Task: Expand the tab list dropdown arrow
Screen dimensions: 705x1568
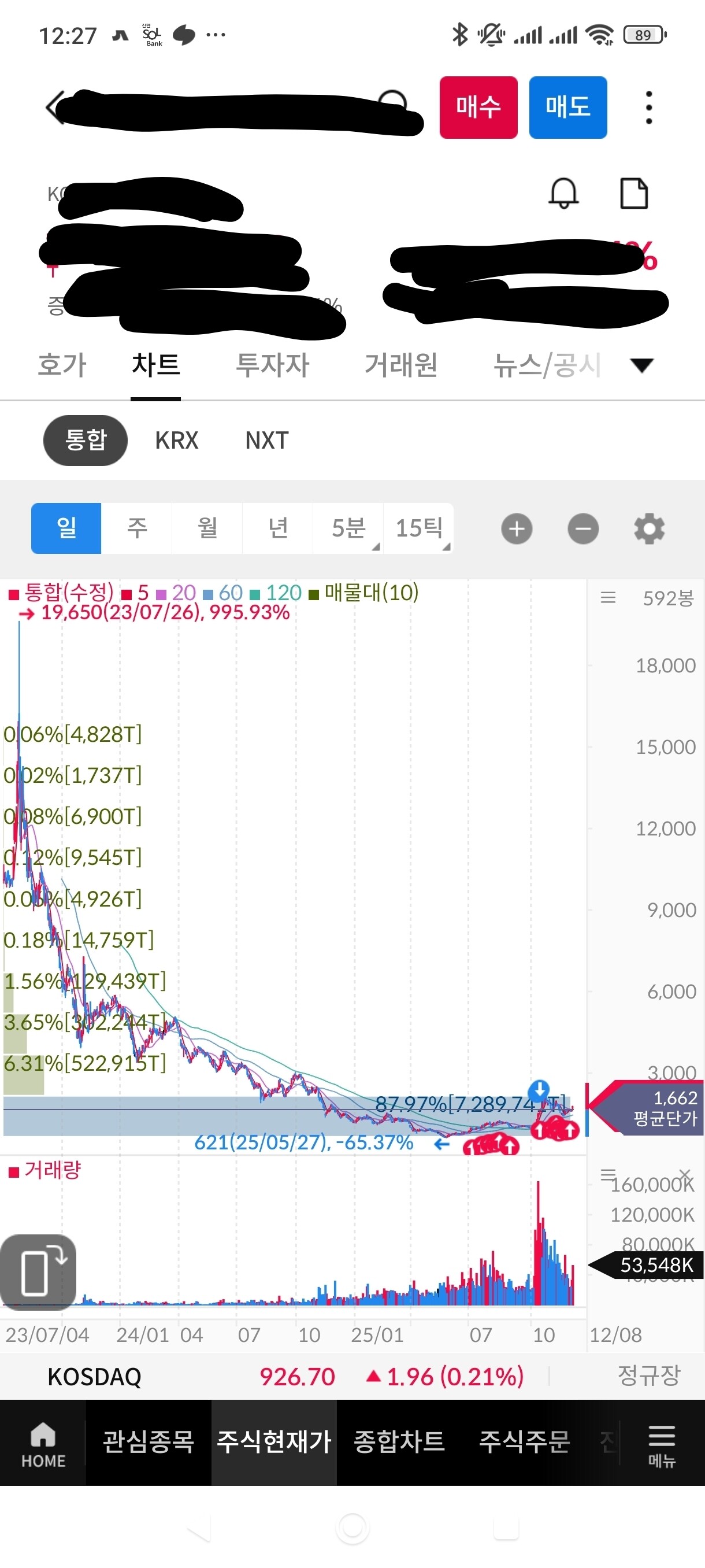Action: [642, 365]
